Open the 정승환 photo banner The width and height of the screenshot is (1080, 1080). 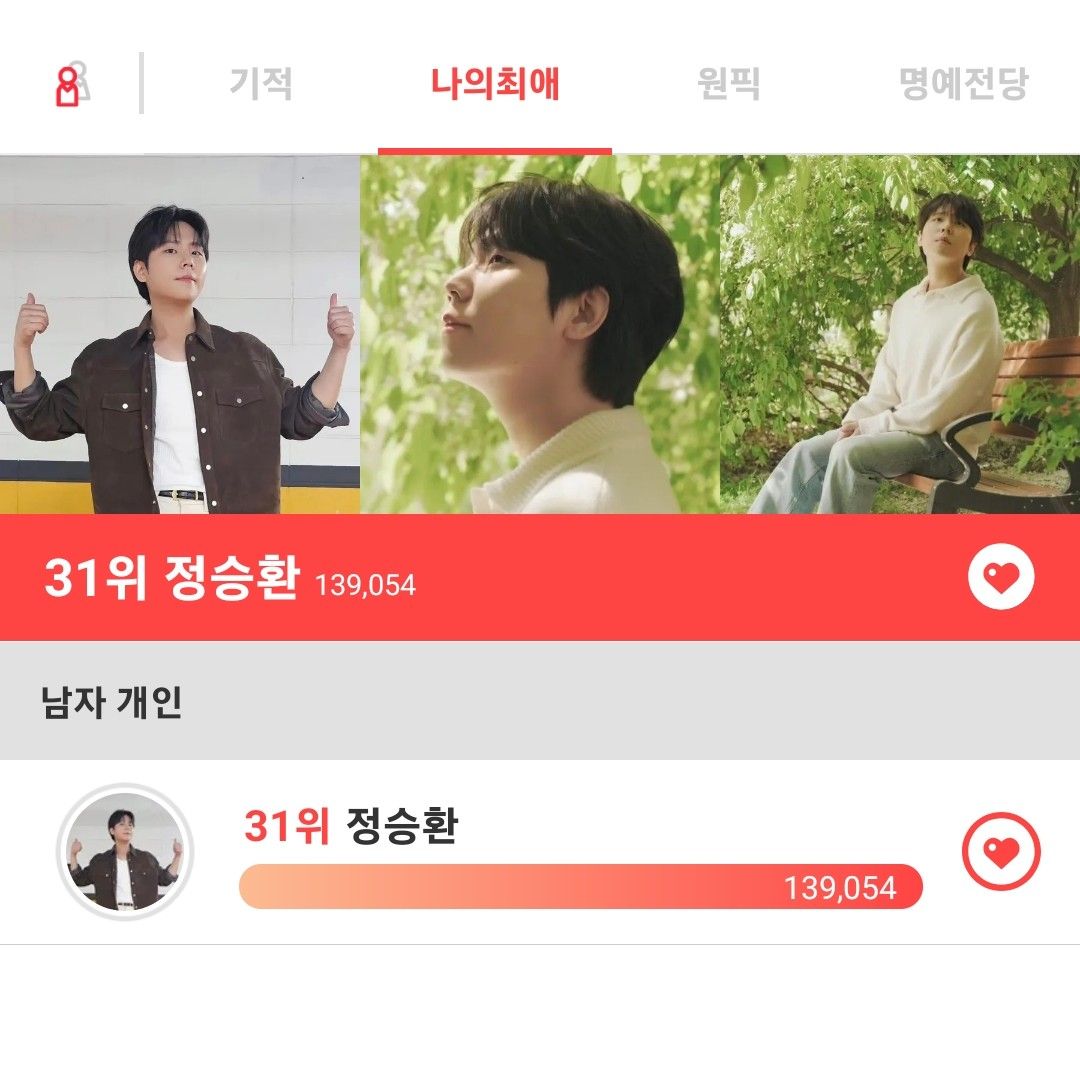[540, 335]
